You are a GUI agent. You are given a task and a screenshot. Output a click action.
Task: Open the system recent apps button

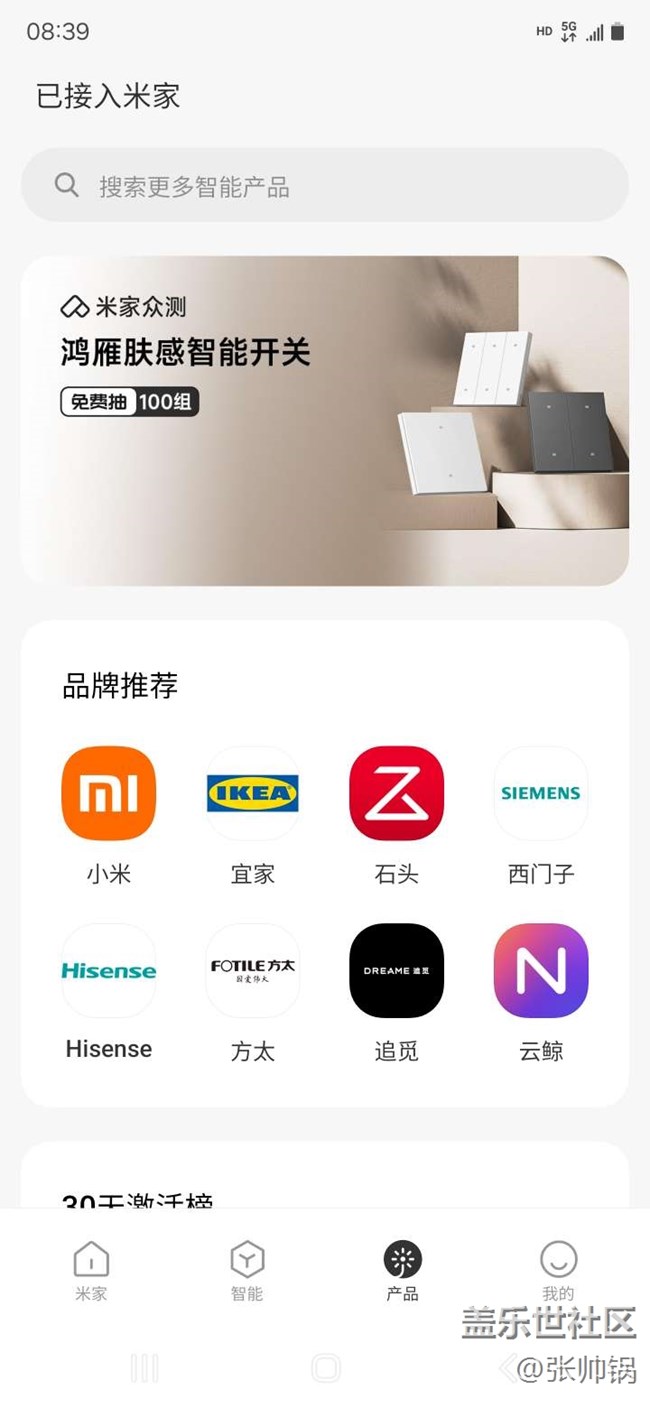pos(145,1368)
